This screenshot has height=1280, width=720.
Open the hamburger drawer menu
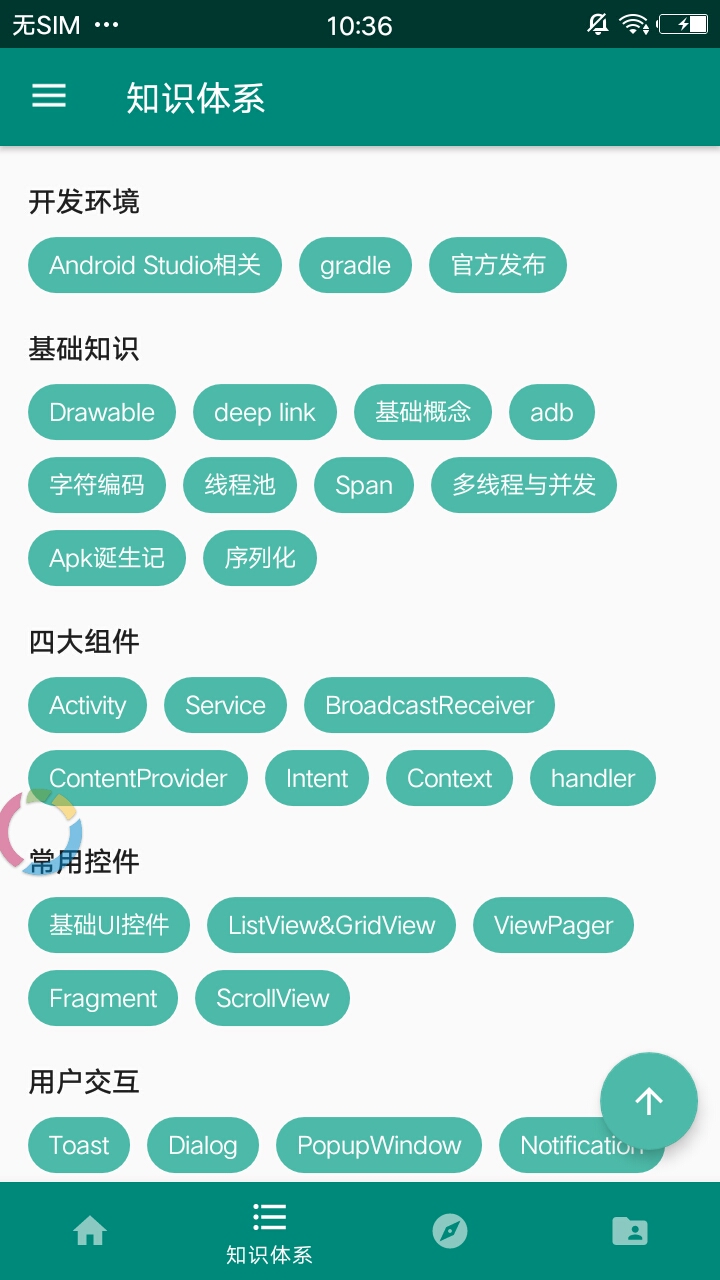click(x=49, y=96)
